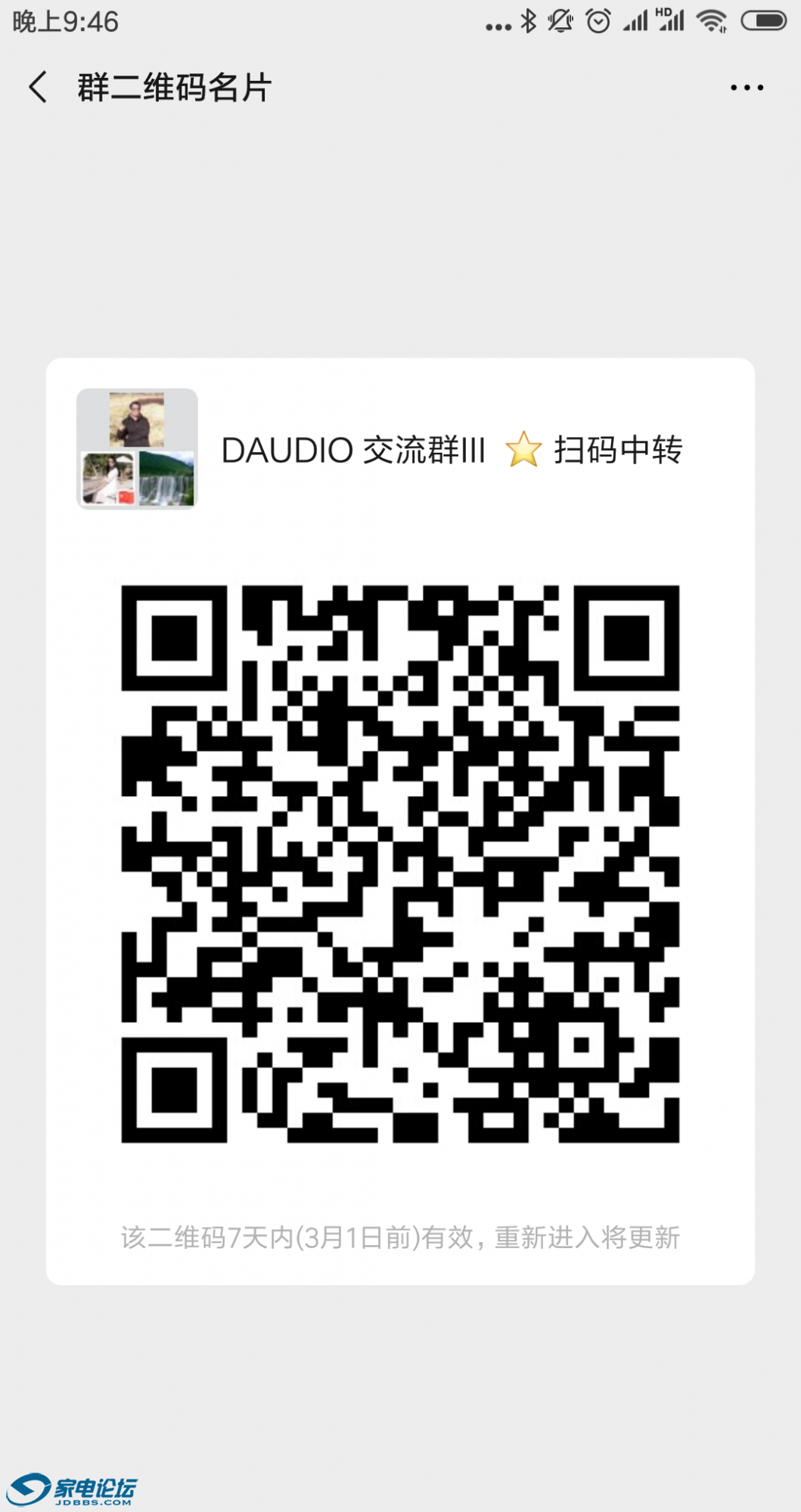Tap the muted vibration icon

561,21
